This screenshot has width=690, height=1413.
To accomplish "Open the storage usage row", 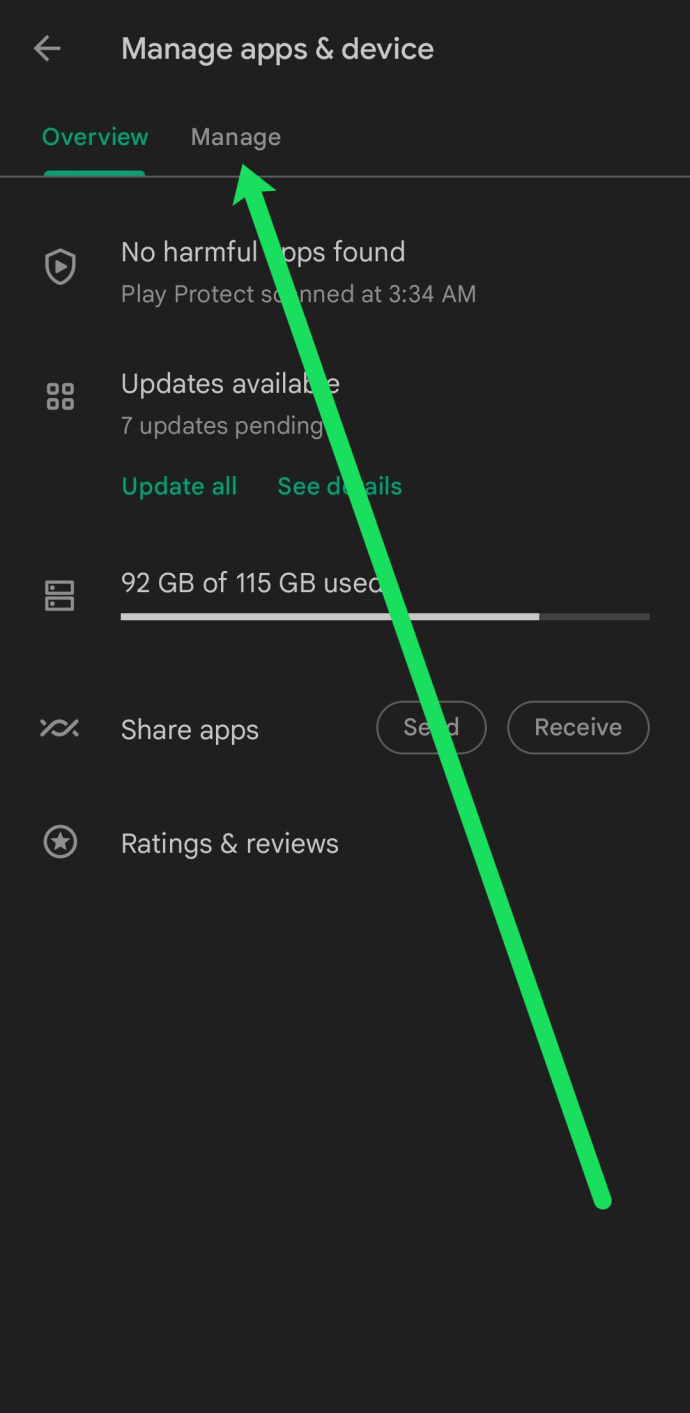I will pyautogui.click(x=345, y=596).
